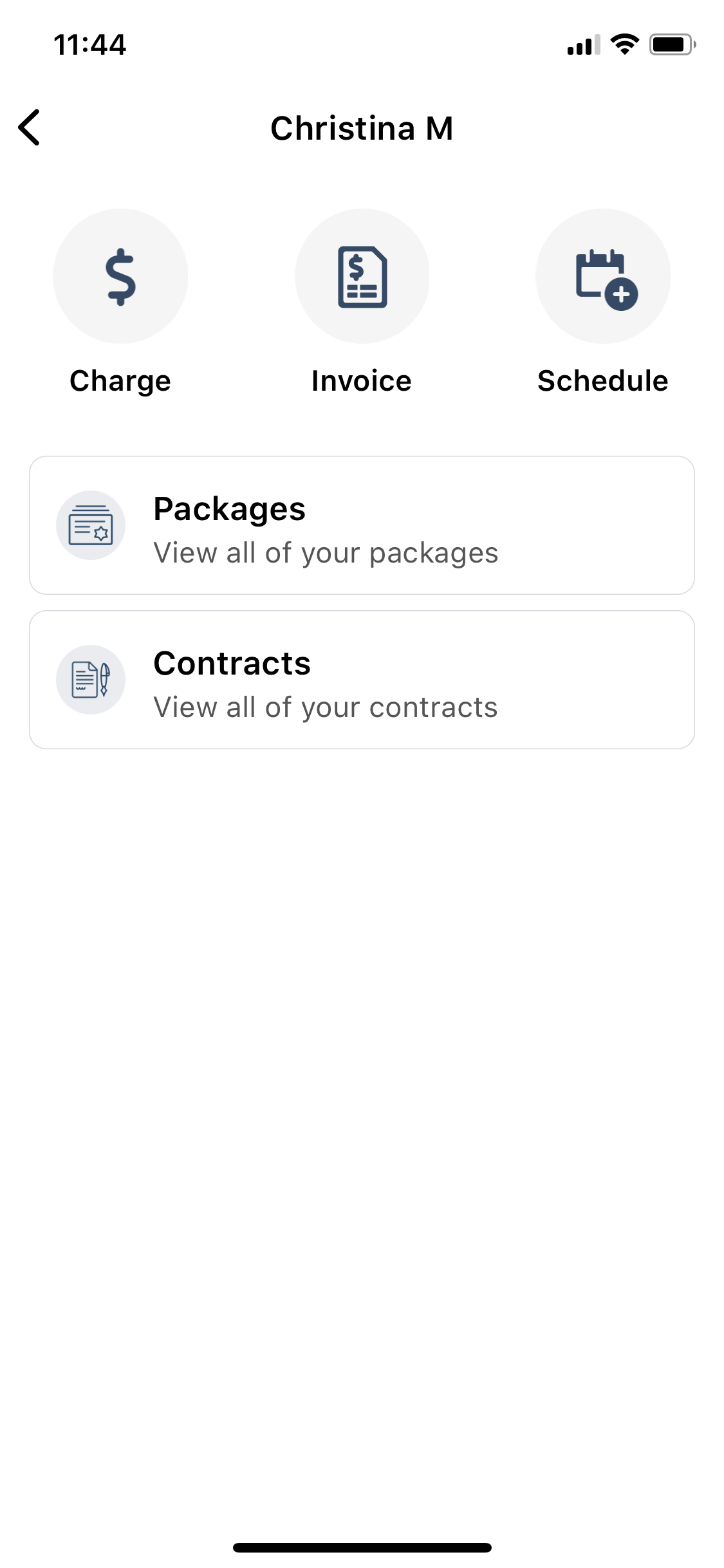Tap the Charge dollar button
724x1568 pixels.
(x=120, y=276)
